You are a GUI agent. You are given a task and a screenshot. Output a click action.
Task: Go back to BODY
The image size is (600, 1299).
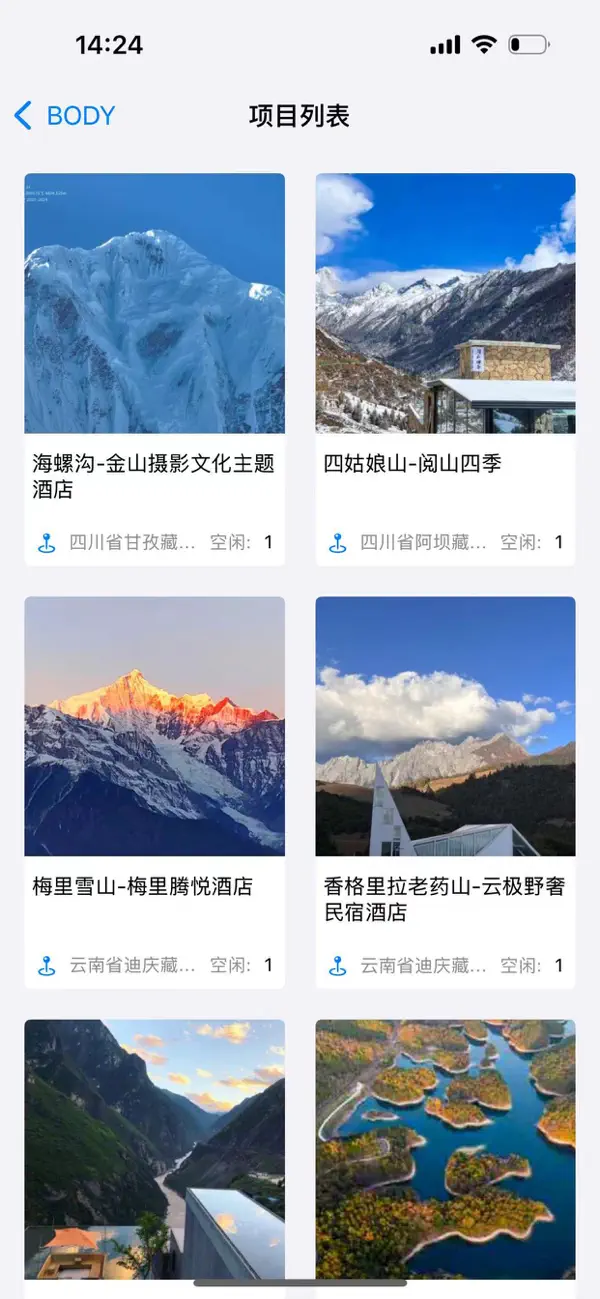click(x=65, y=116)
